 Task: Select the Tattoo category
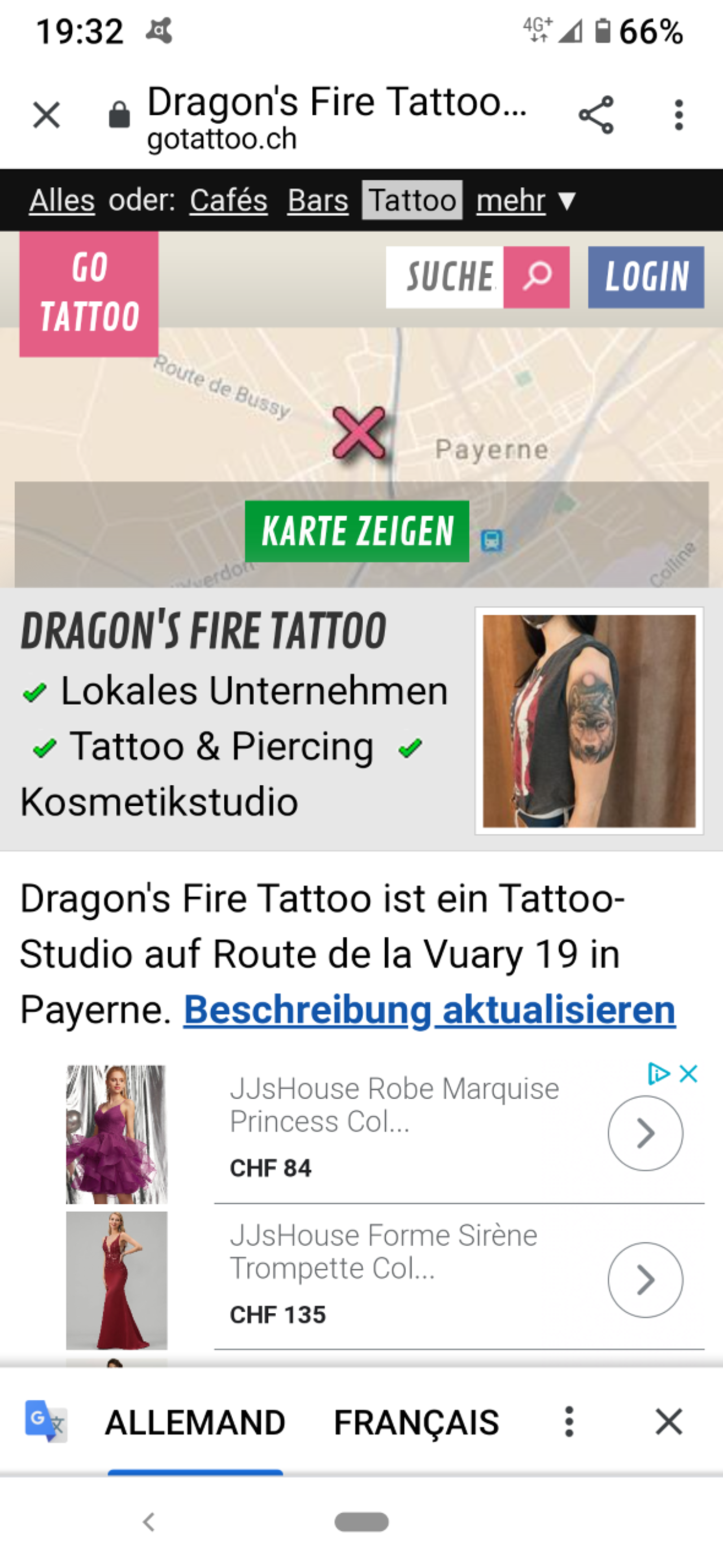point(412,200)
